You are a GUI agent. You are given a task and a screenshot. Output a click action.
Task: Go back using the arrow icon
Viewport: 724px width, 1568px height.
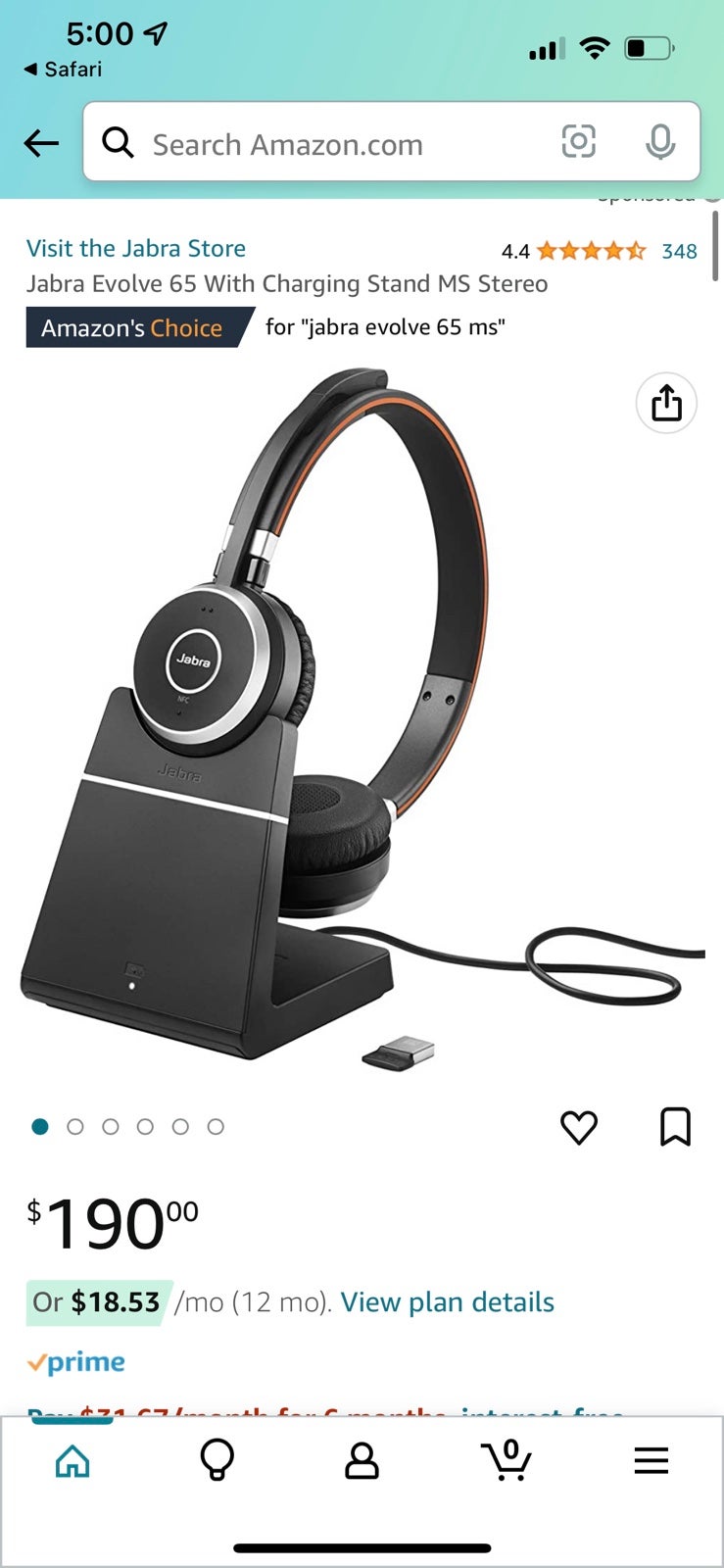point(41,143)
